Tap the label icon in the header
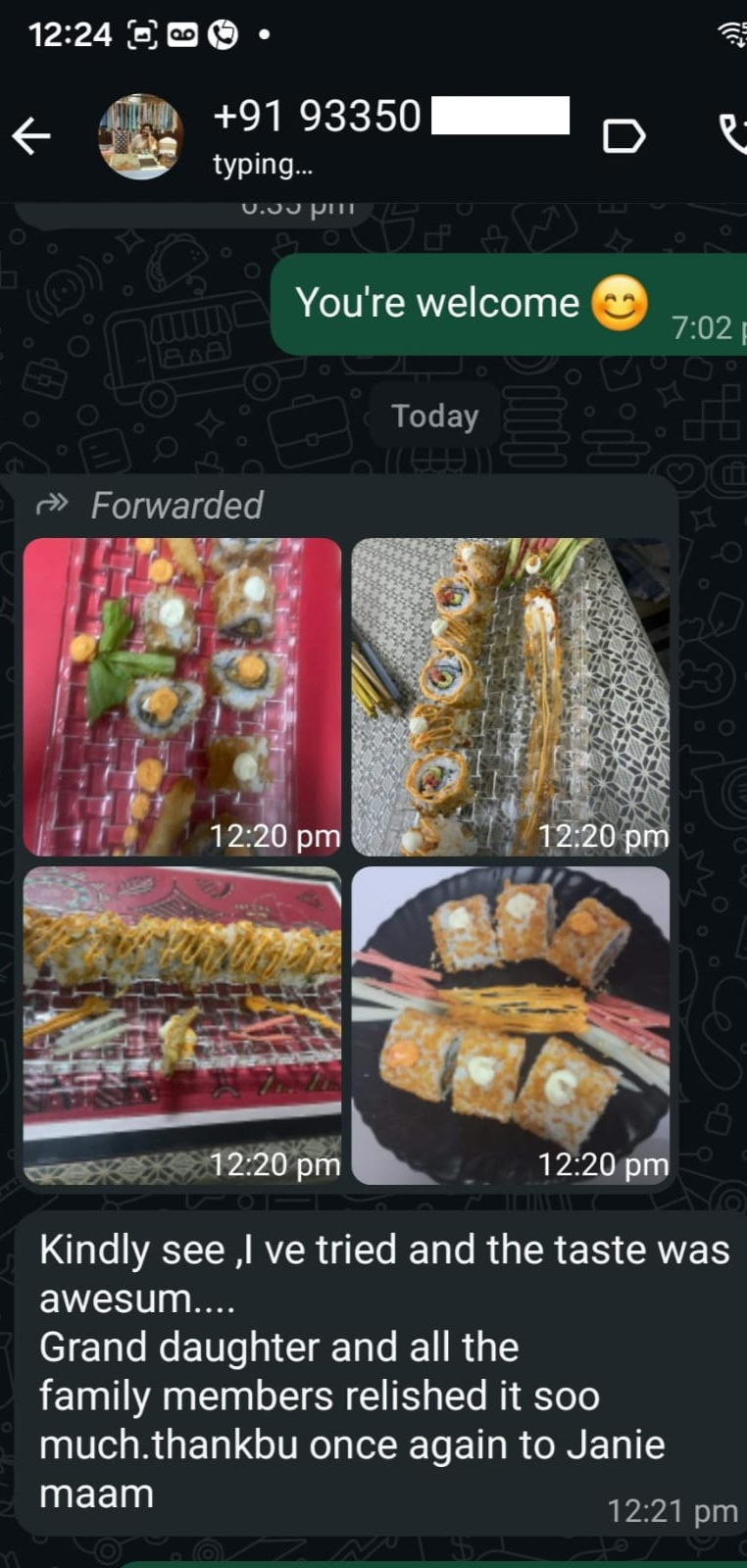Image resolution: width=747 pixels, height=1568 pixels. click(x=623, y=136)
